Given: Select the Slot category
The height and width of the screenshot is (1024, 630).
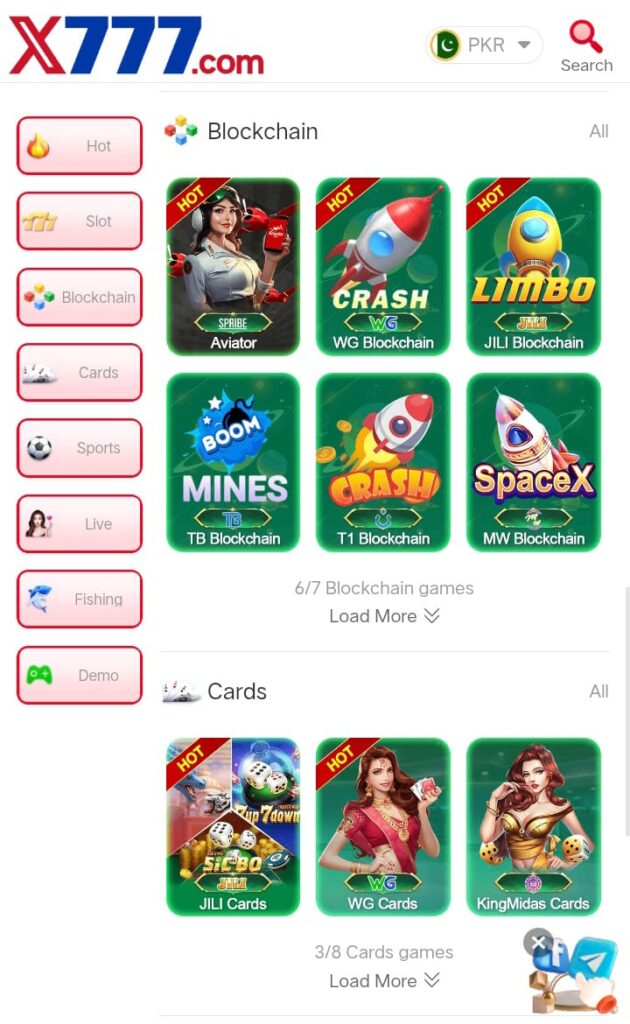Looking at the screenshot, I should coord(80,221).
